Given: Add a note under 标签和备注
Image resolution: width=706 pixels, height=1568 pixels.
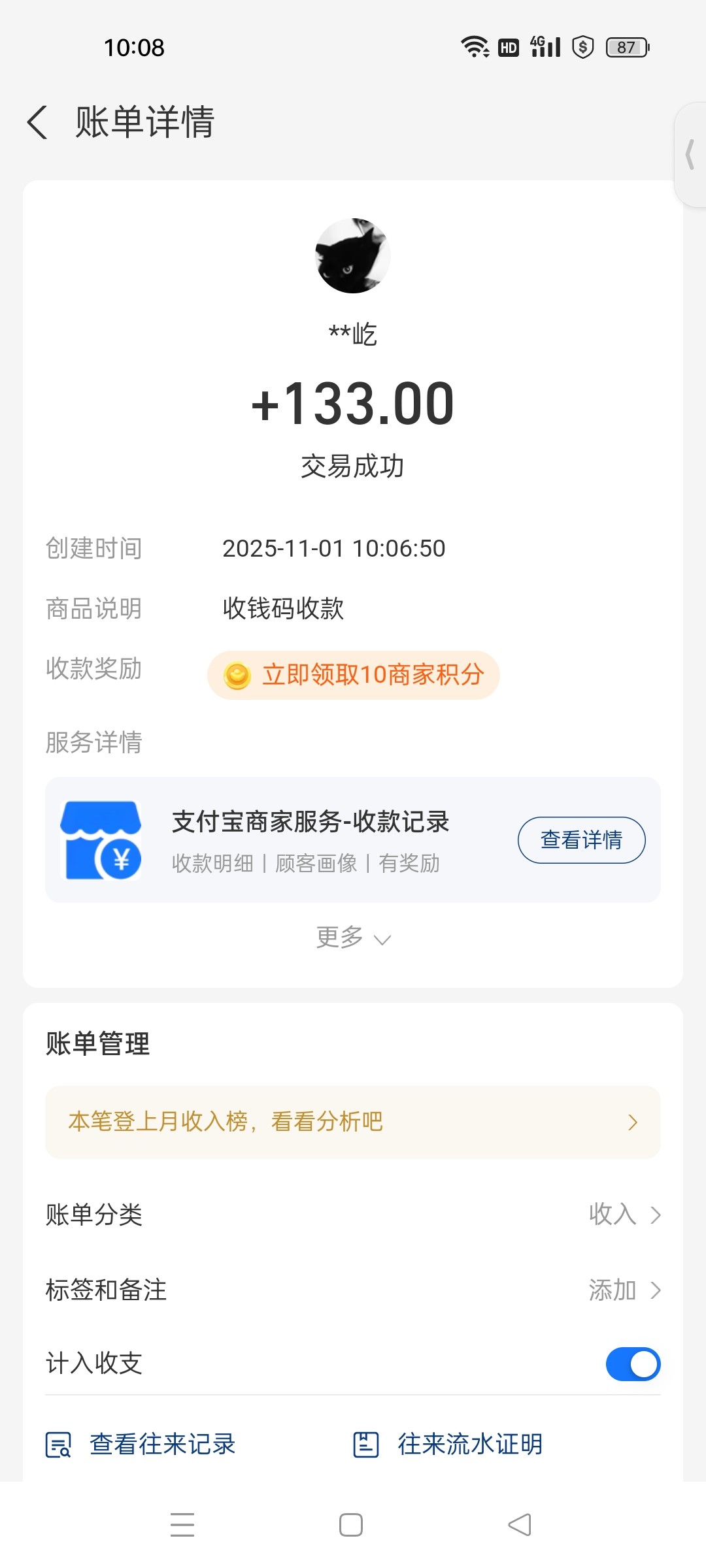Looking at the screenshot, I should 624,1290.
